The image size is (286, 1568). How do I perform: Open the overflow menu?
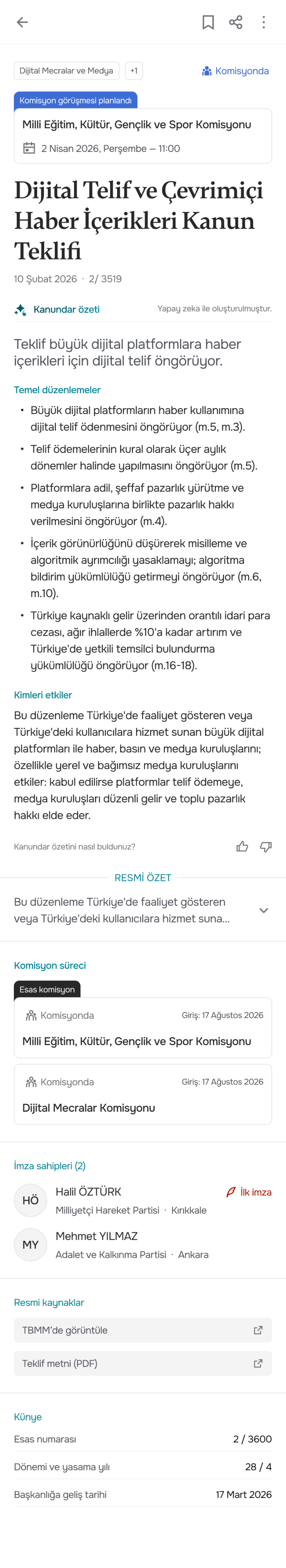click(x=263, y=23)
